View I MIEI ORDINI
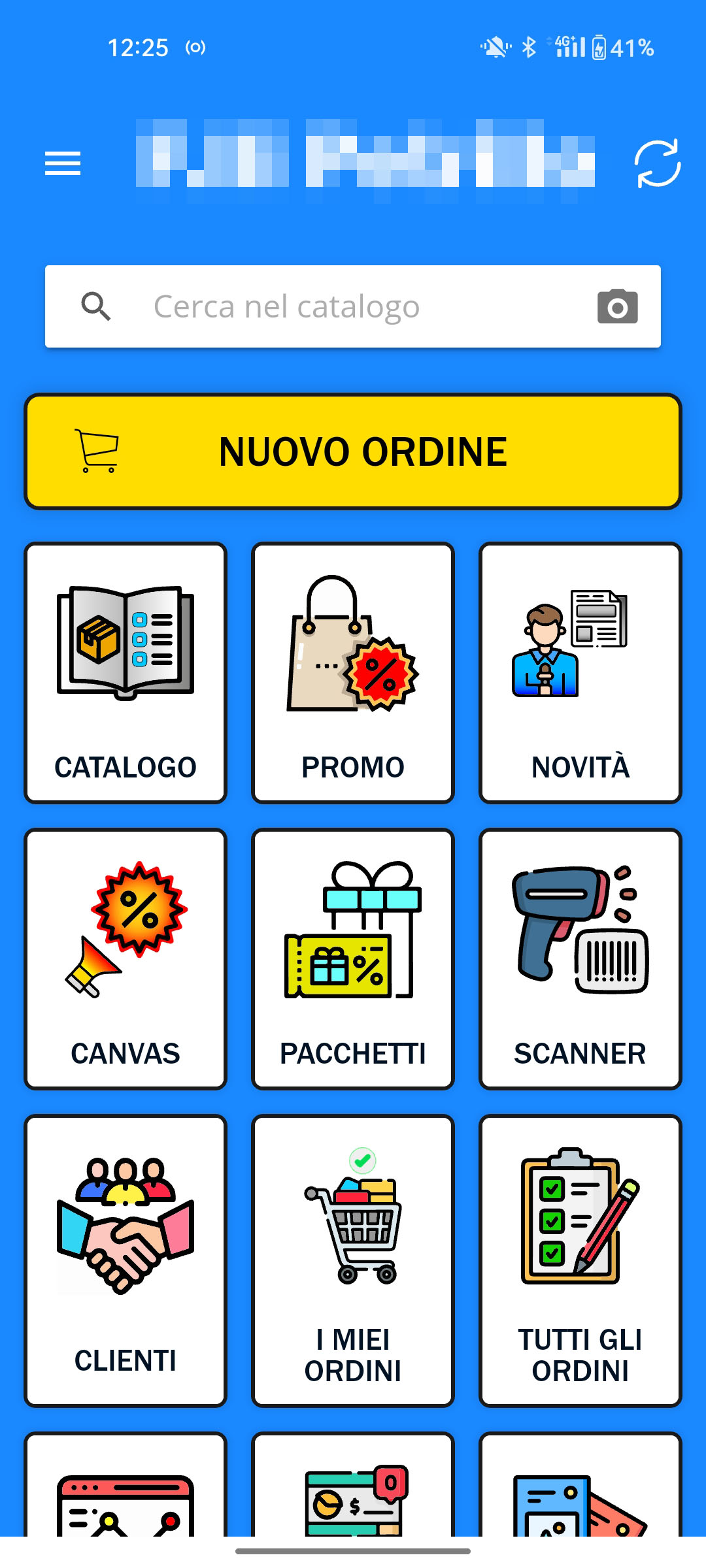Viewport: 706px width, 1568px height. click(353, 1261)
